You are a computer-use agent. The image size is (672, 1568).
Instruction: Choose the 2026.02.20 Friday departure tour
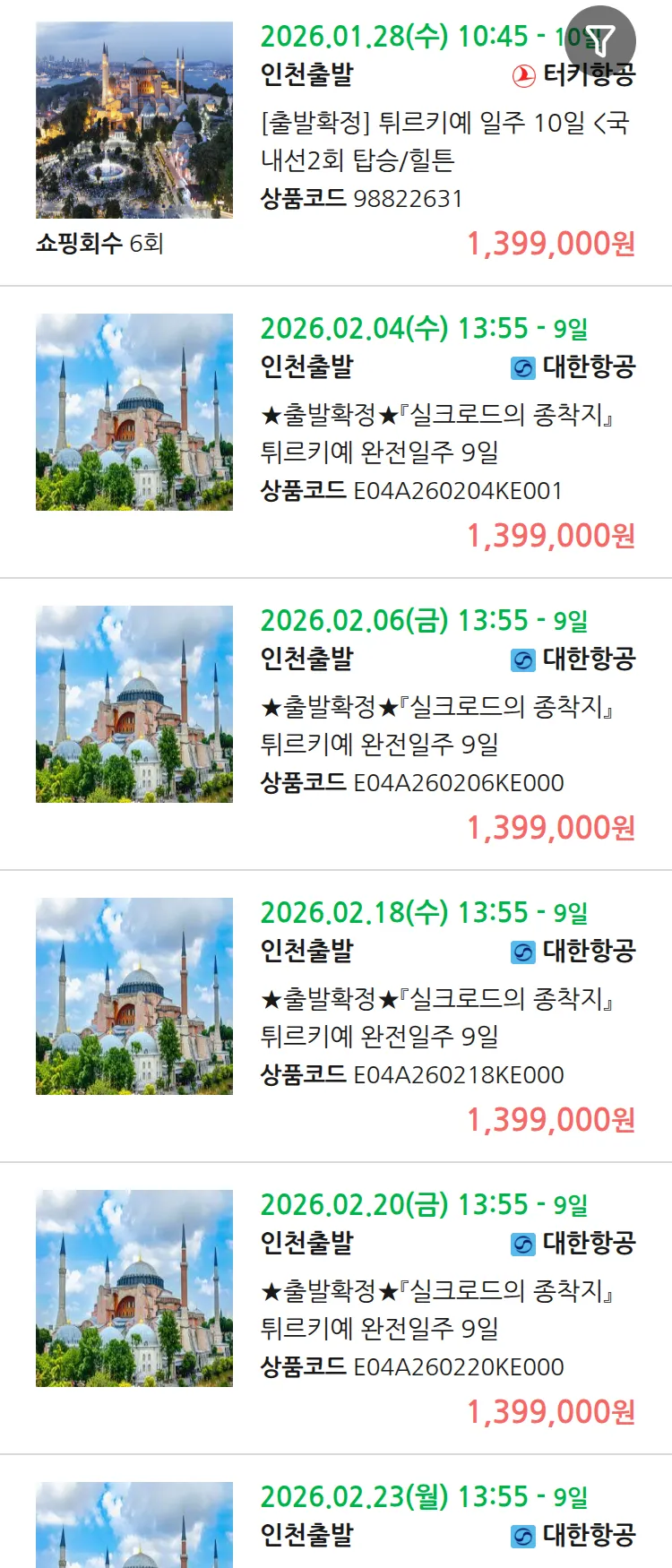435,1308
